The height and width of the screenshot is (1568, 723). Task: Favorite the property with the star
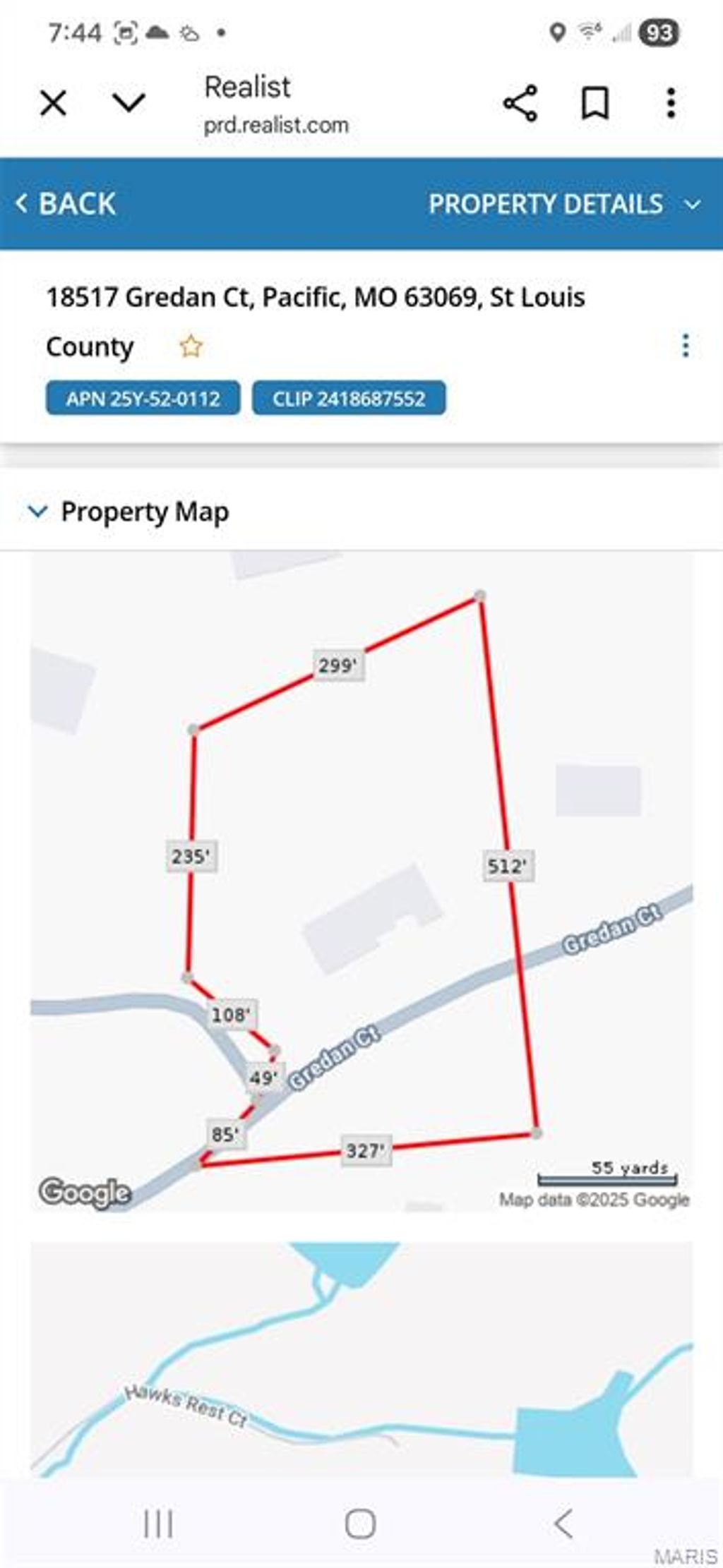coord(191,346)
